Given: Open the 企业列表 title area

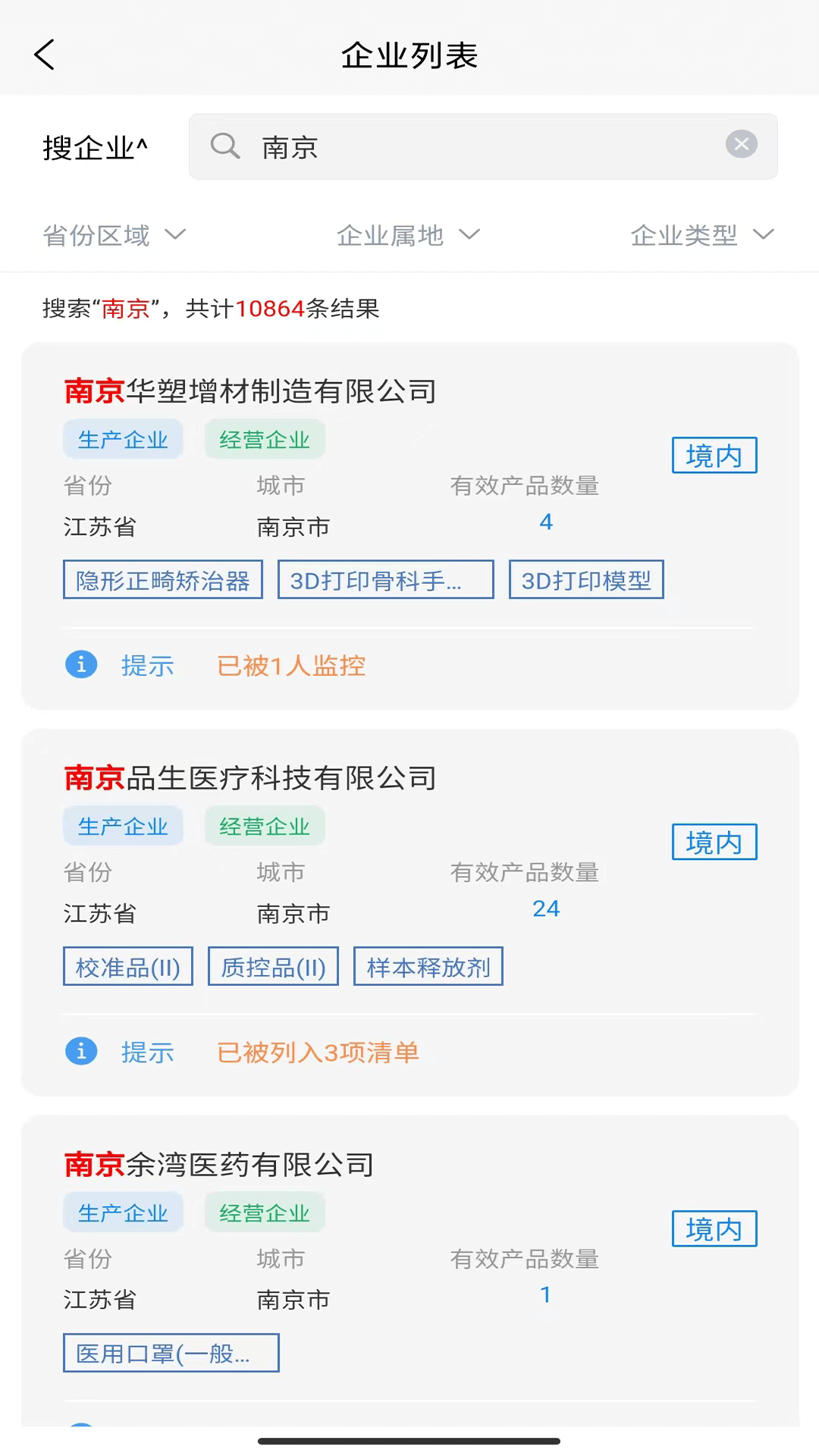Looking at the screenshot, I should coord(409,55).
